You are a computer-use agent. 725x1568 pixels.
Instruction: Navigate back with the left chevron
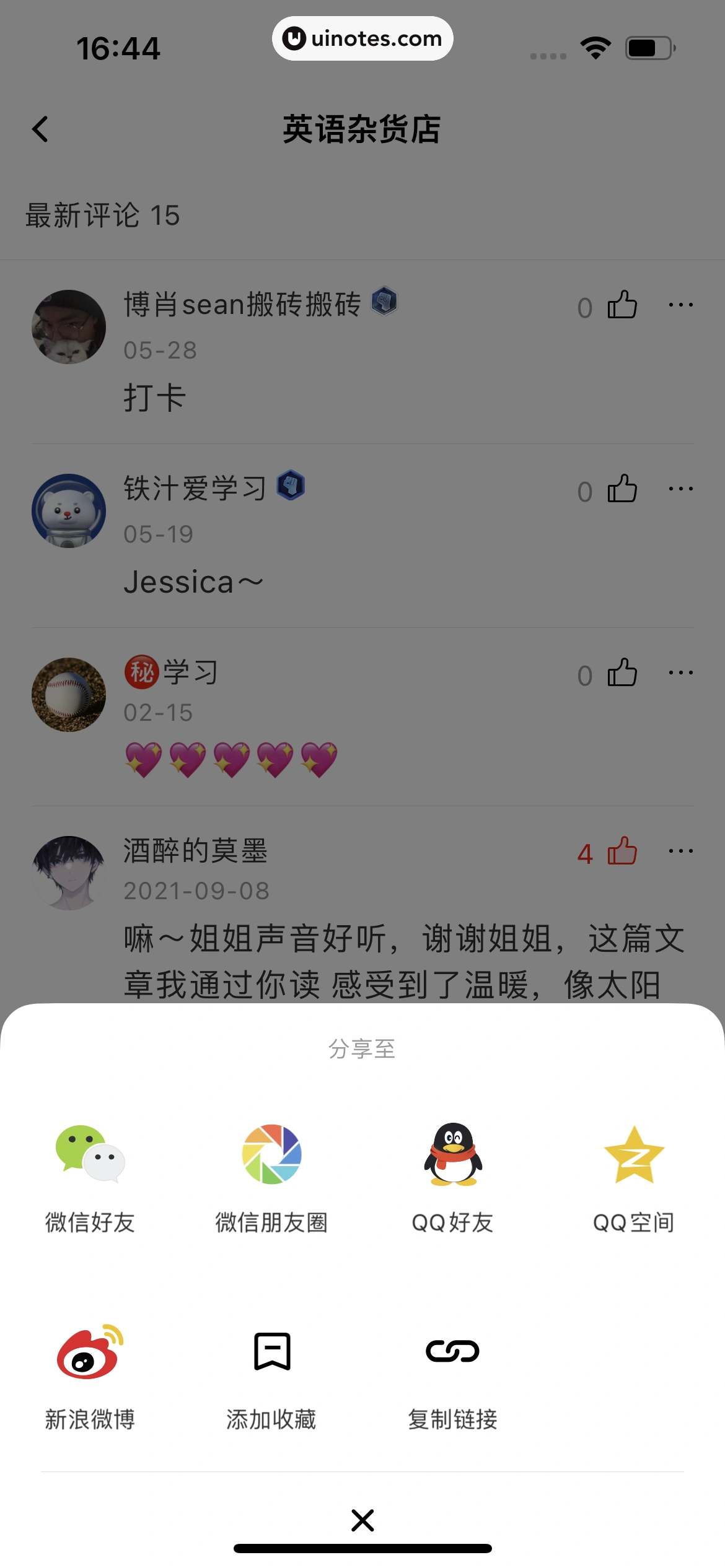(x=40, y=130)
